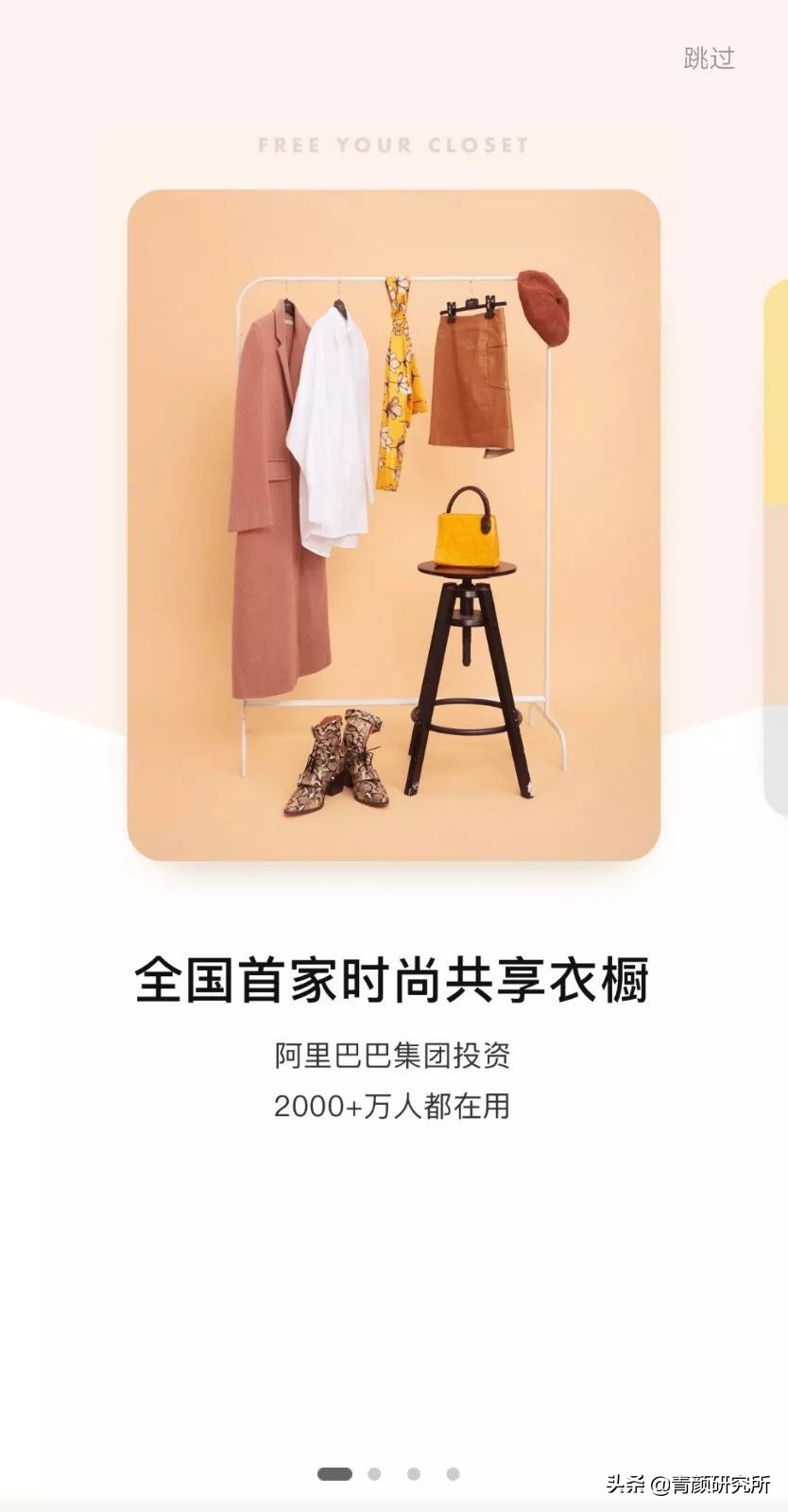
Task: Tap the 阿里巴巴集团投资 text line
Action: (394, 1058)
